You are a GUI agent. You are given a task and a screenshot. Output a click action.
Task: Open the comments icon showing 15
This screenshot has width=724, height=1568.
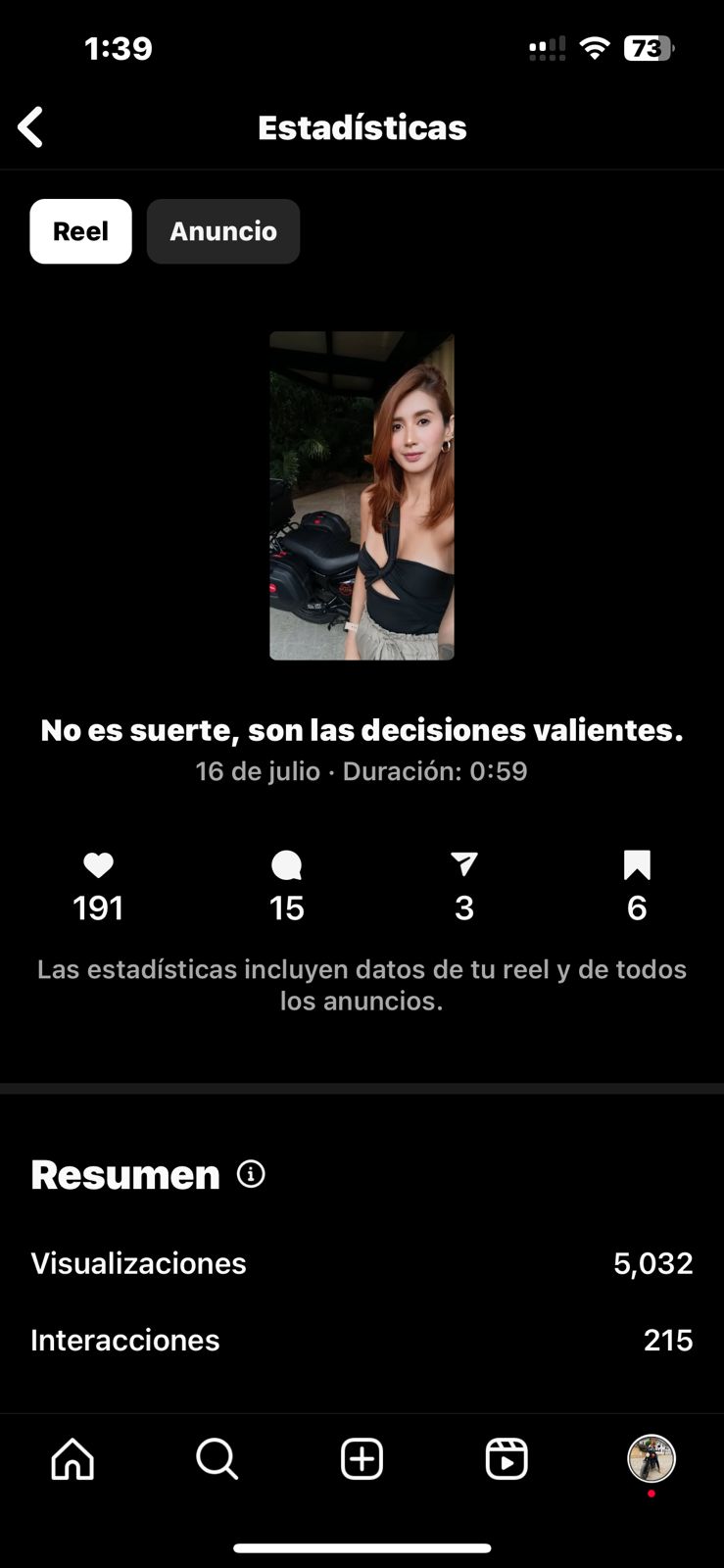[x=285, y=865]
